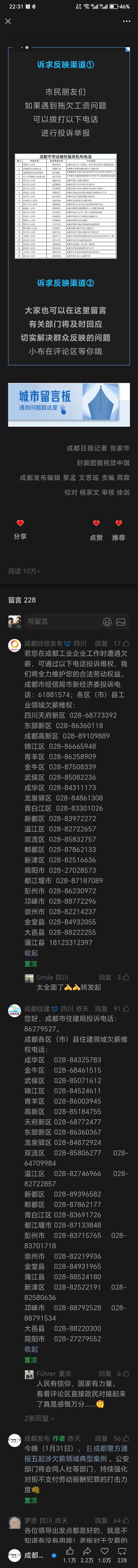Hit 推荐 under the article
Screen dimensions: 138x1568
click(x=119, y=524)
